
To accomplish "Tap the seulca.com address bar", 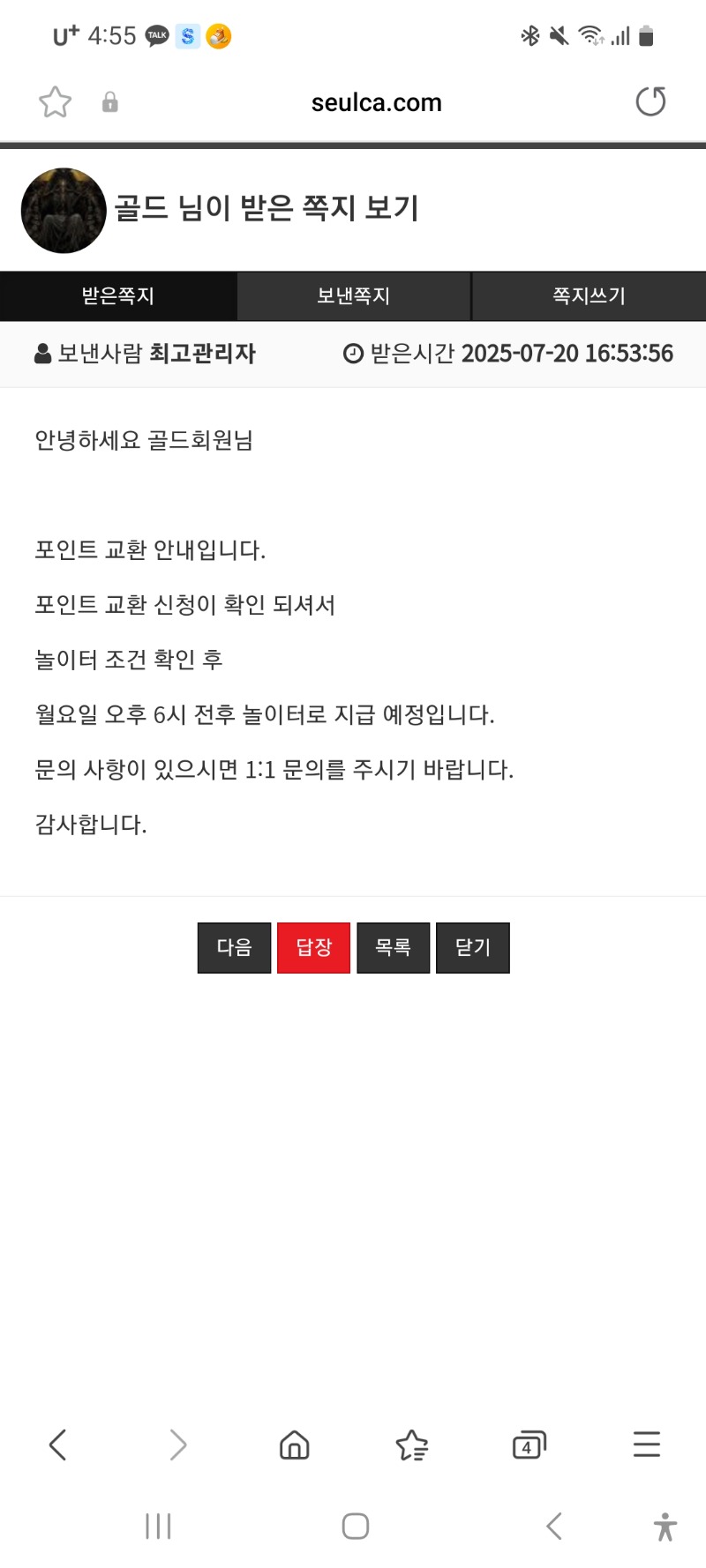I will [376, 103].
